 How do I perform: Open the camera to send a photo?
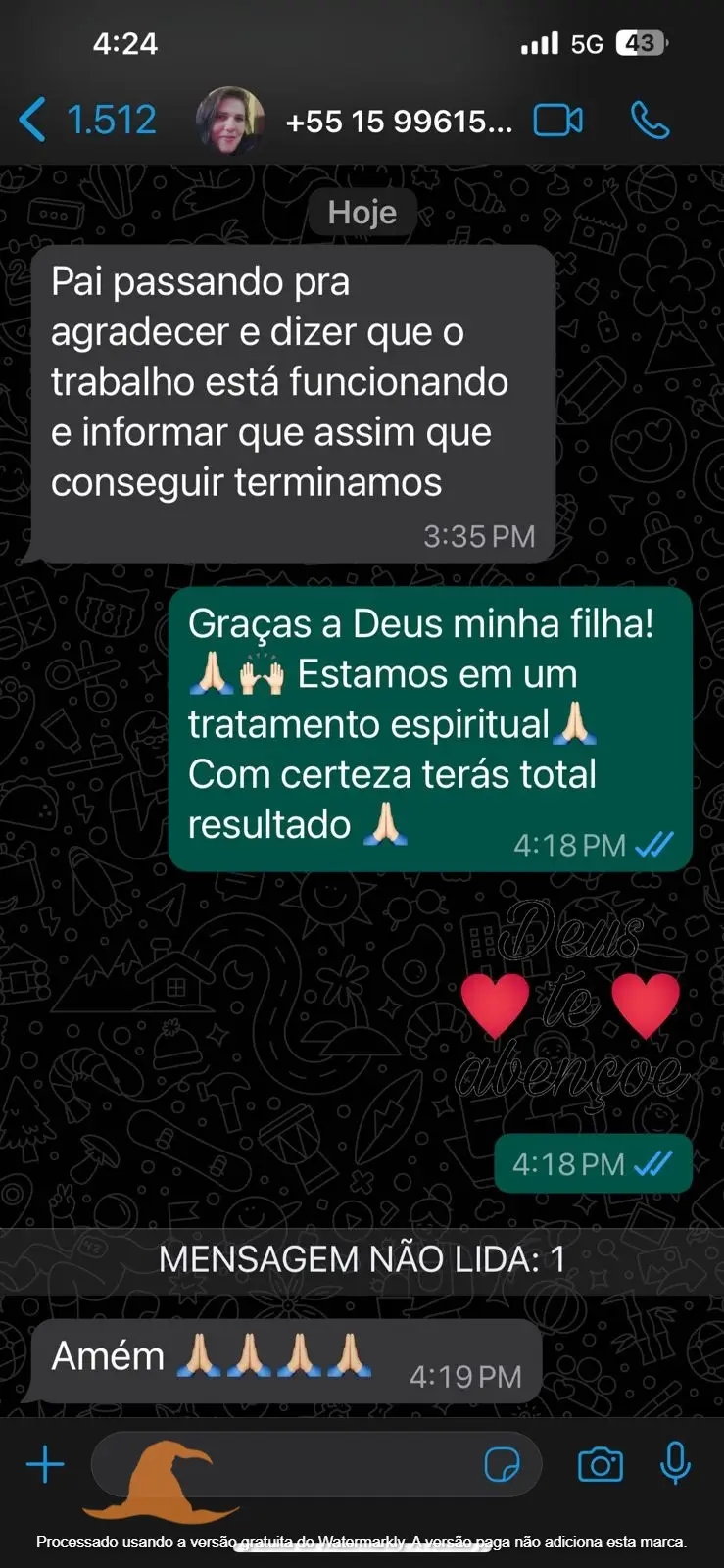click(x=600, y=1465)
